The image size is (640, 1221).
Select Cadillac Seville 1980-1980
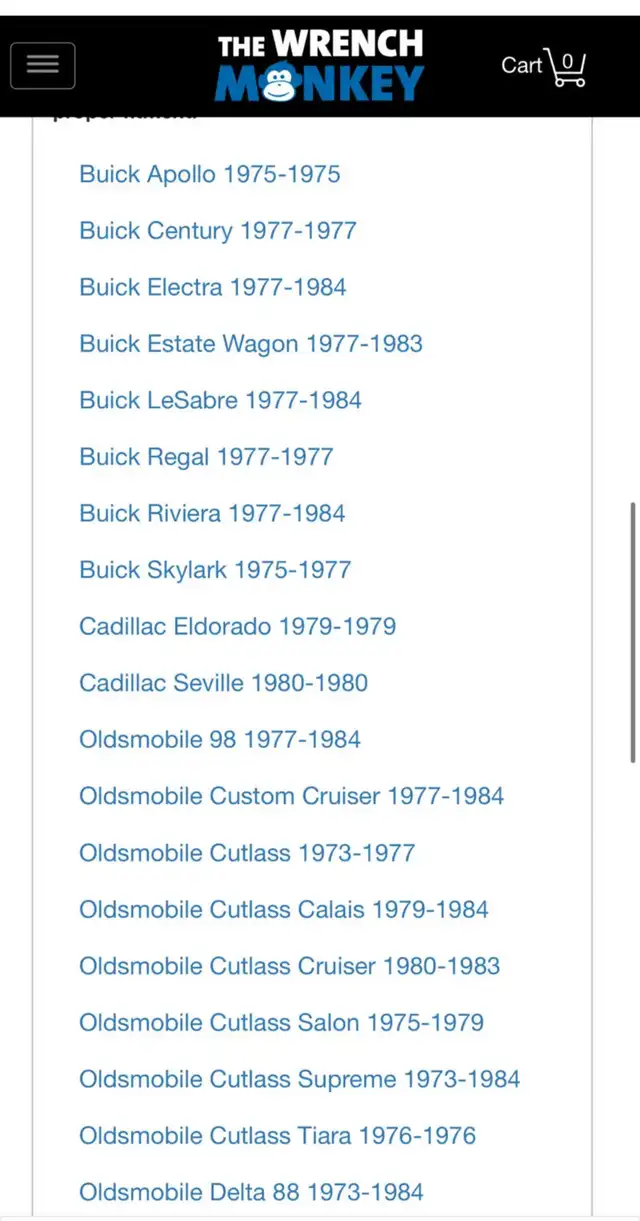224,683
